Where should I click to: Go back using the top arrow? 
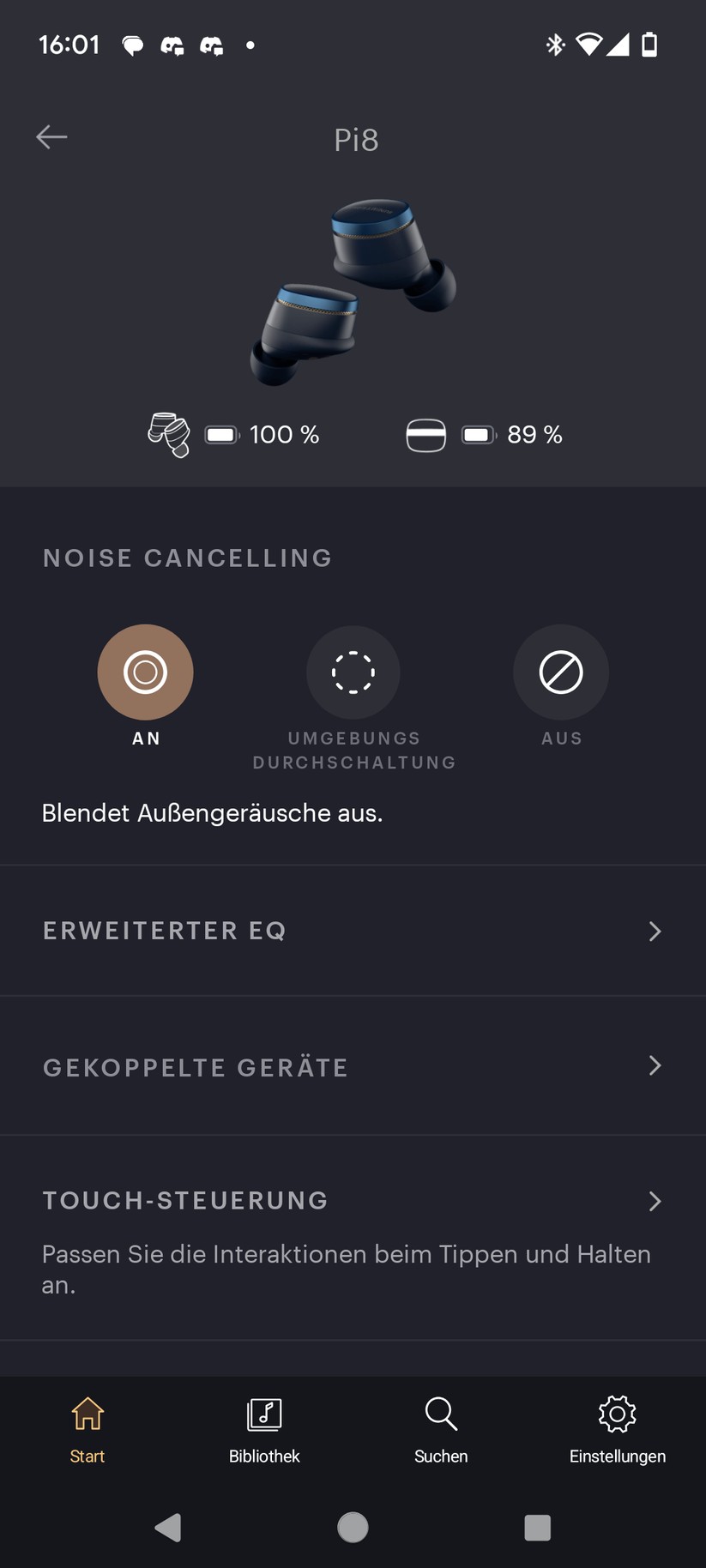tap(51, 137)
